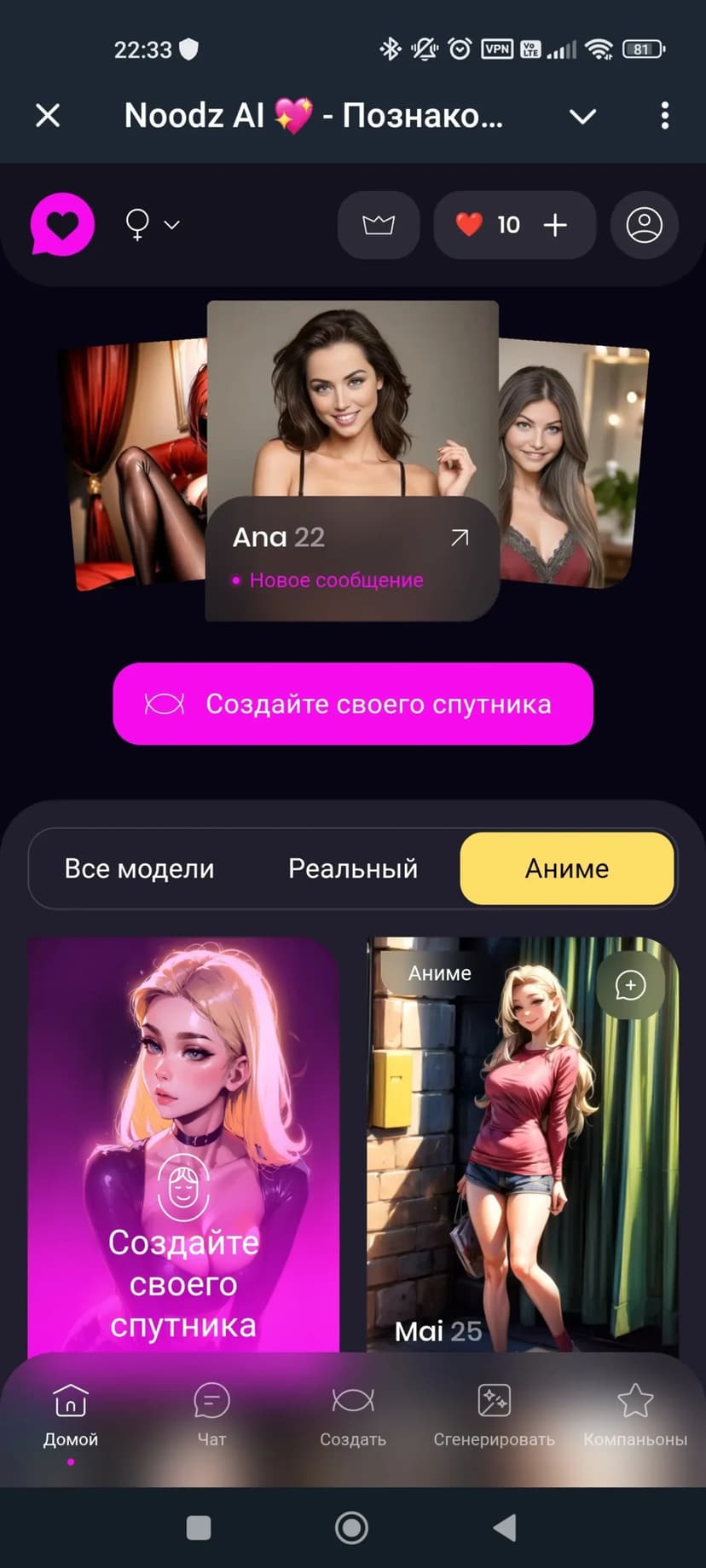Open the user profile icon
This screenshot has width=706, height=1568.
click(644, 225)
